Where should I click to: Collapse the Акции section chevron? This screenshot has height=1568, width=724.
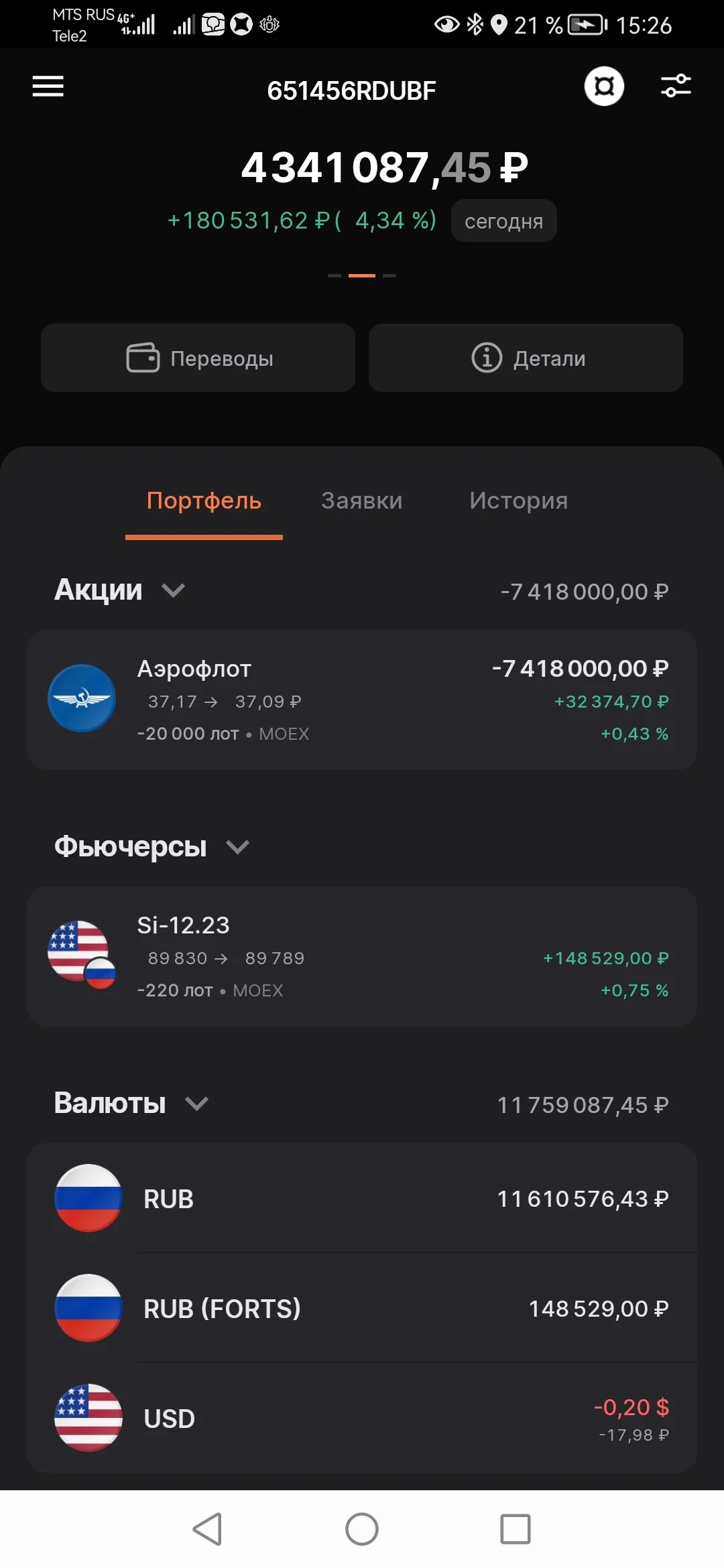[x=174, y=590]
